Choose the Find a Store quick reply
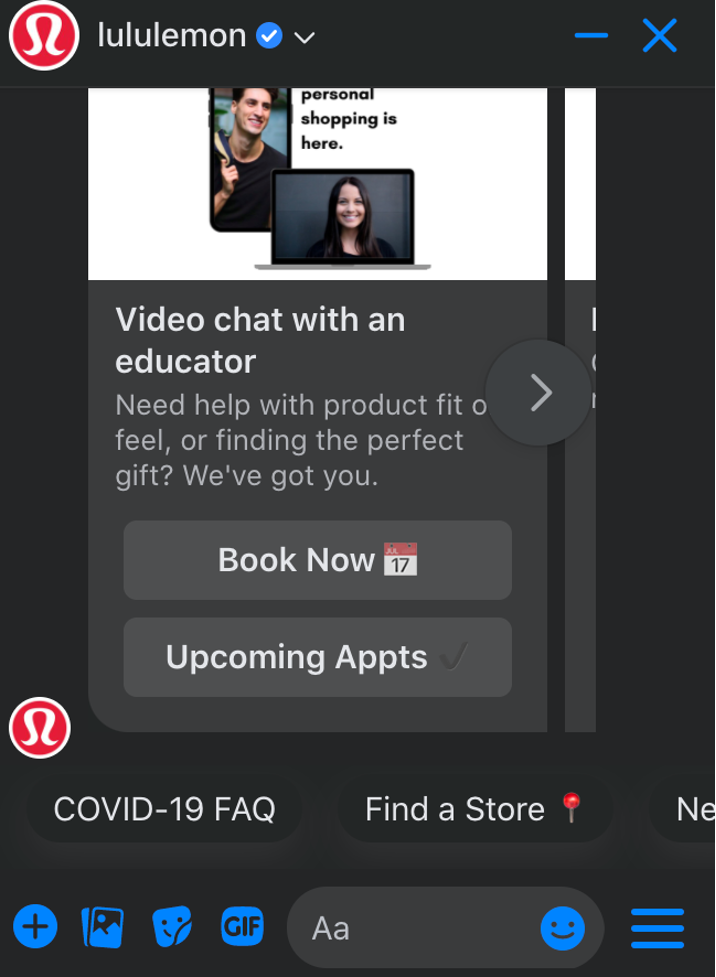This screenshot has width=716, height=977. [x=474, y=809]
